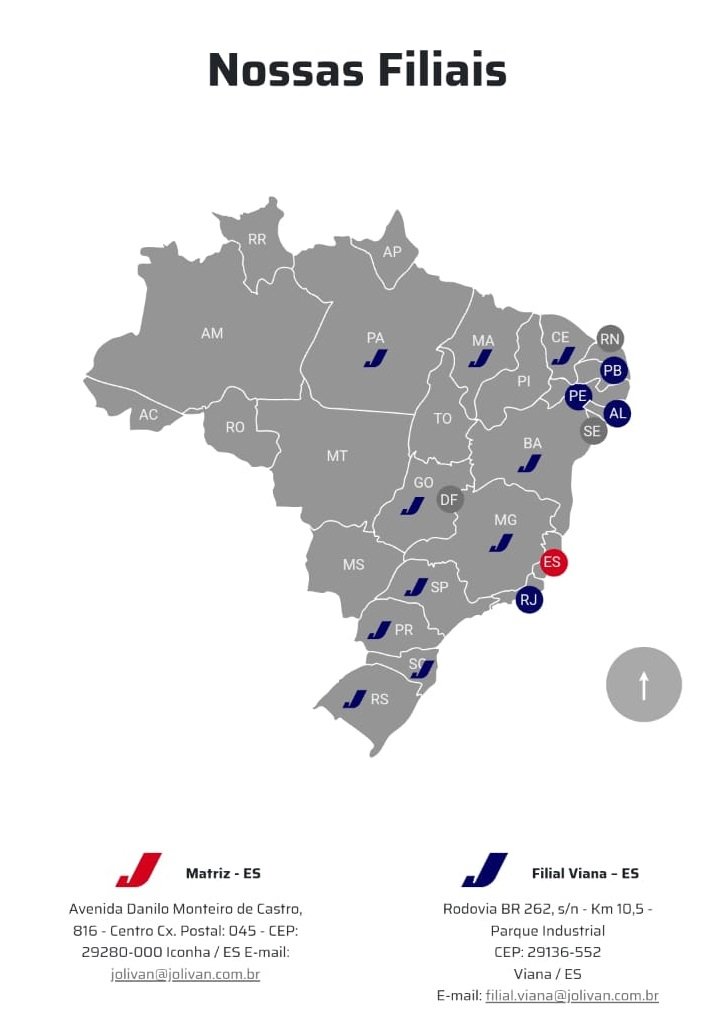Select the RJ state marker
This screenshot has width=715, height=1017.
click(530, 600)
